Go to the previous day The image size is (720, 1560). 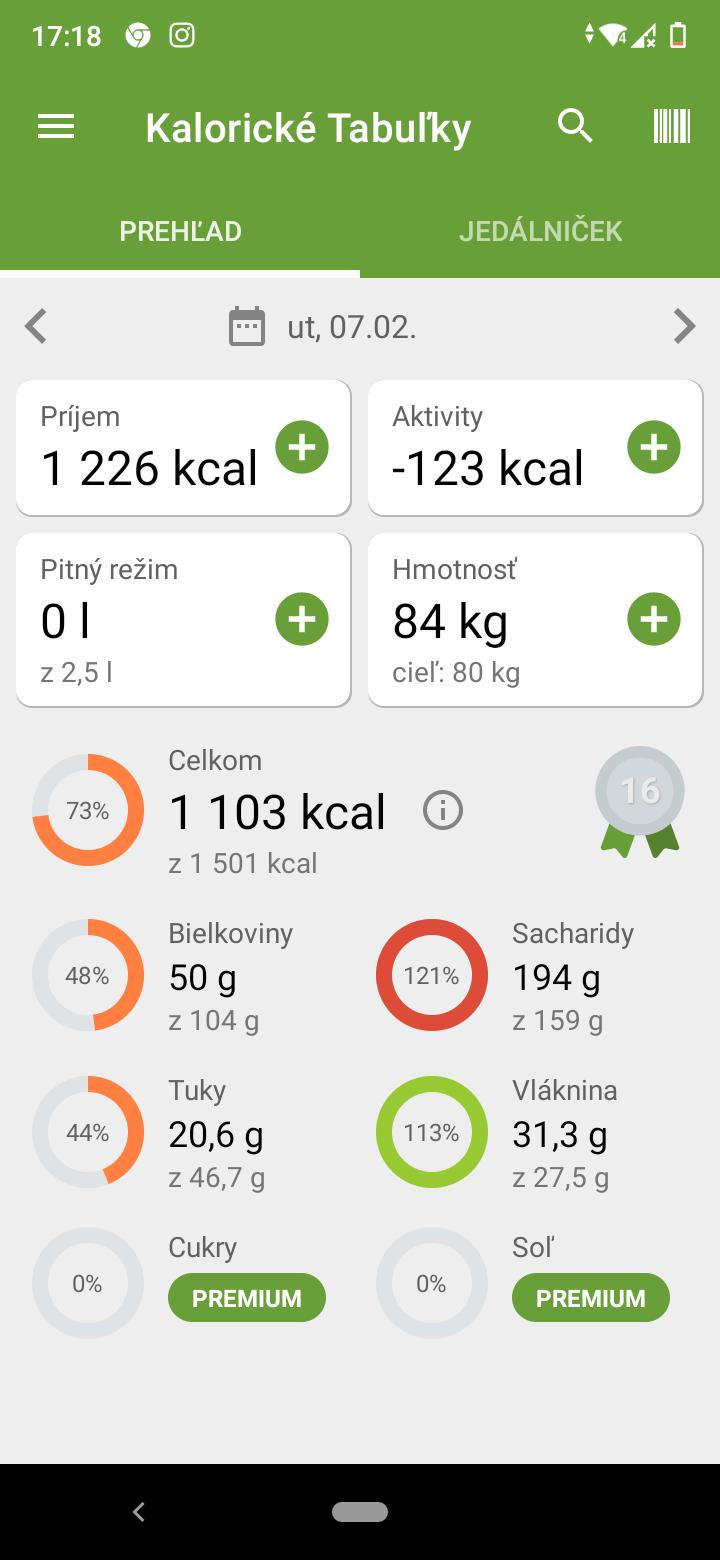pos(36,327)
